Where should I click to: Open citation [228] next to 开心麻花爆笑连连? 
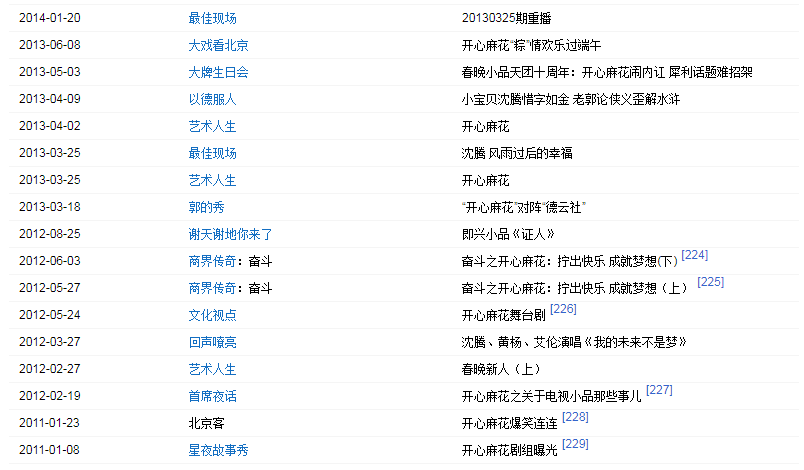575,417
